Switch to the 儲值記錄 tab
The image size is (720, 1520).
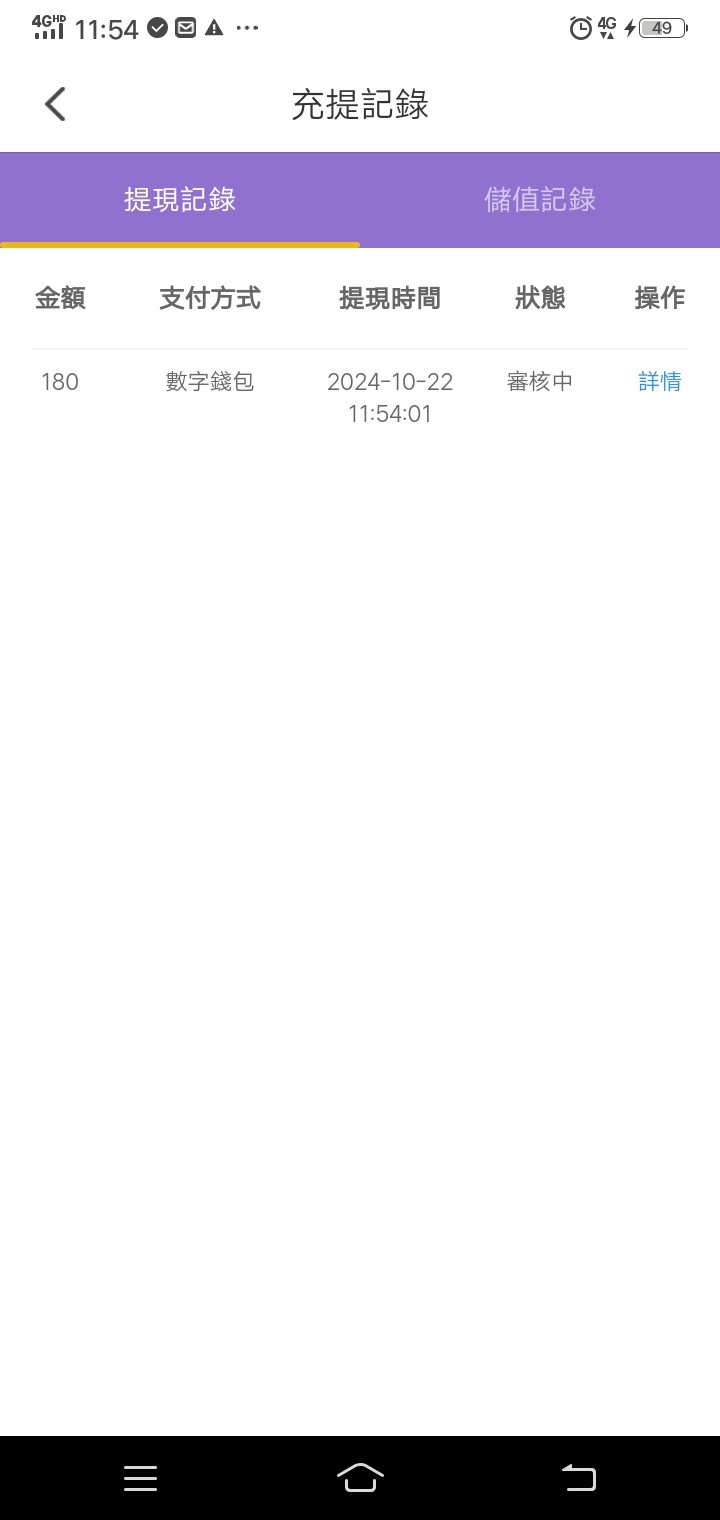click(540, 200)
